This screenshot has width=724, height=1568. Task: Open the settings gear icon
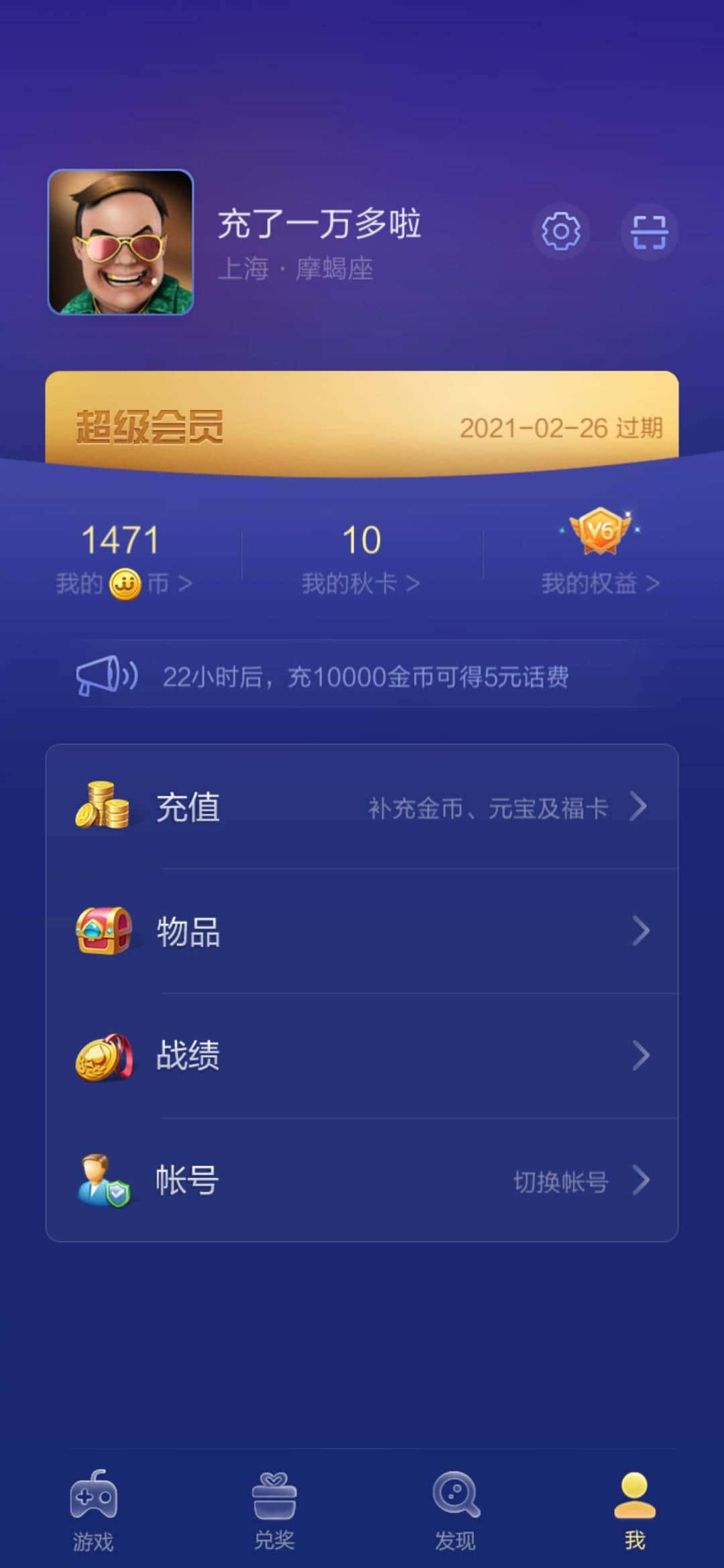(562, 233)
